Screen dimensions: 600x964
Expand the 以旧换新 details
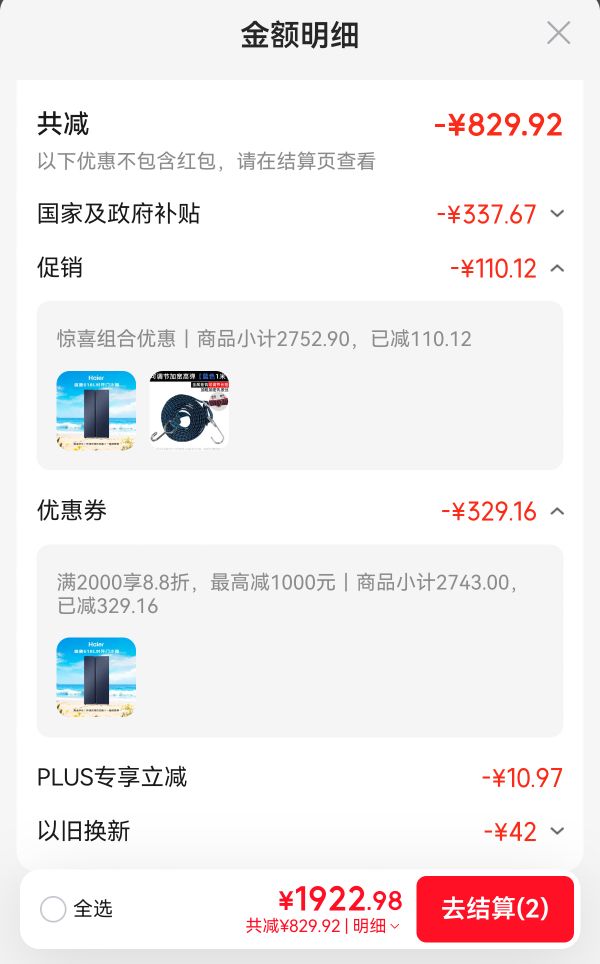pyautogui.click(x=557, y=831)
